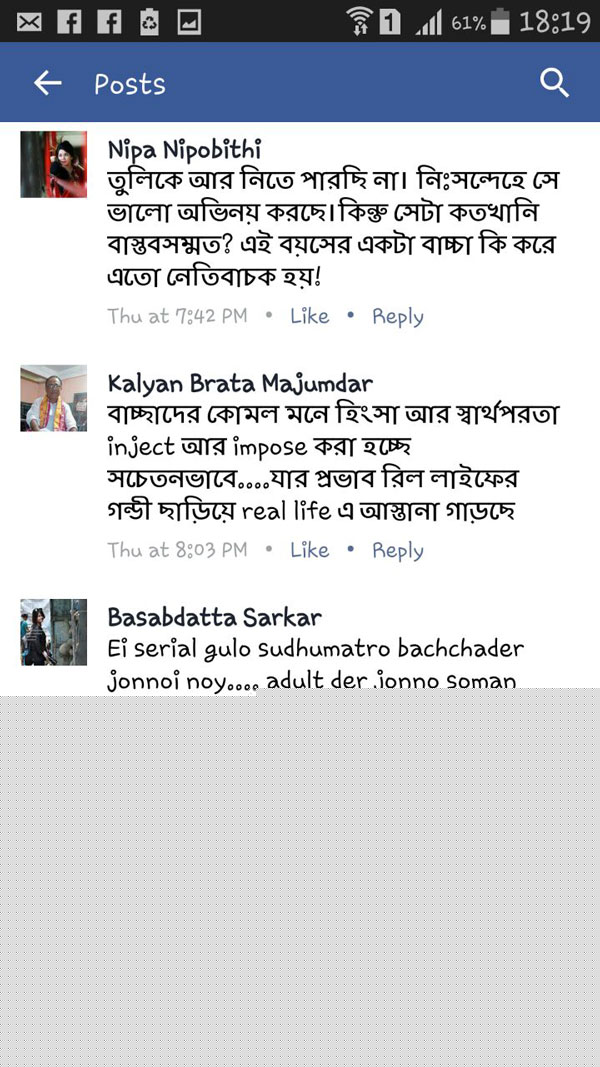Open Basabdatta Sarkar's profile name
Screen dimensions: 600x1067
point(214,617)
